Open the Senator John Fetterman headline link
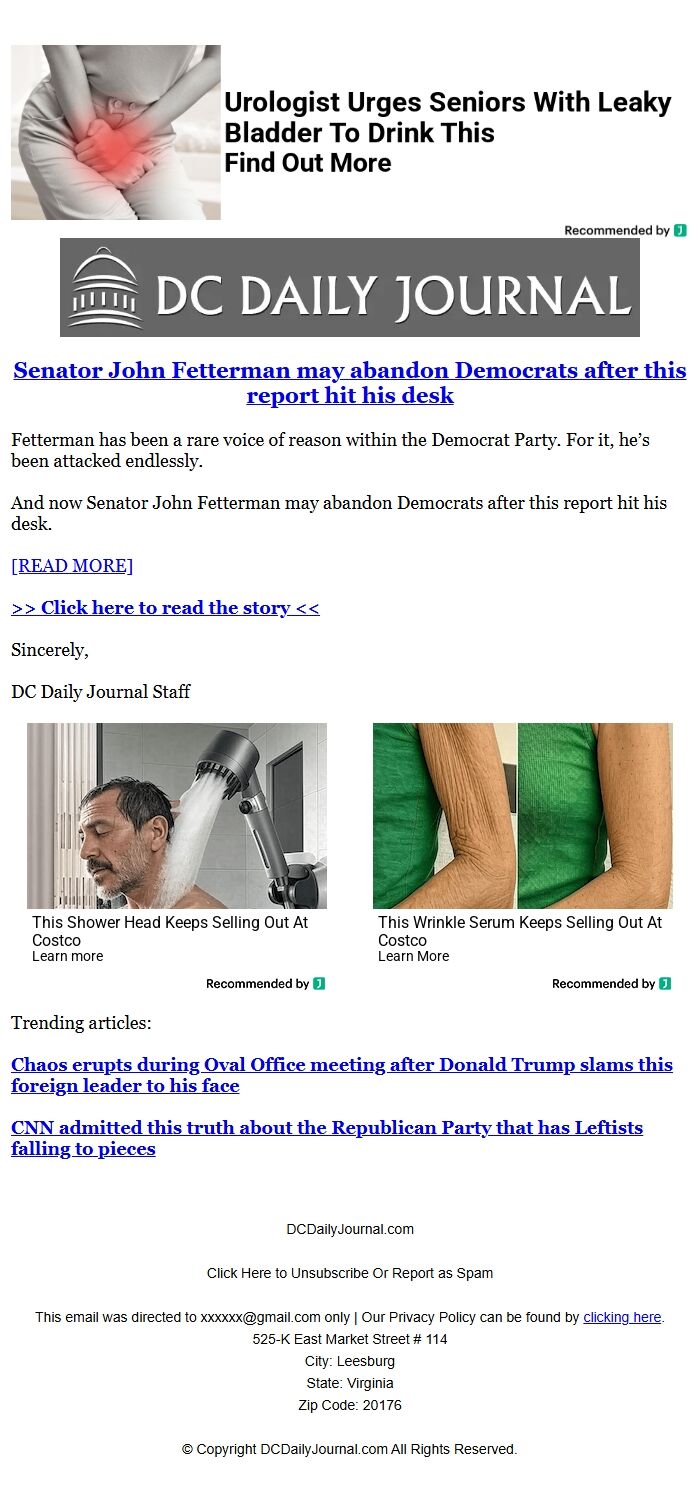Screen dimensions: 700x1506 [349, 383]
